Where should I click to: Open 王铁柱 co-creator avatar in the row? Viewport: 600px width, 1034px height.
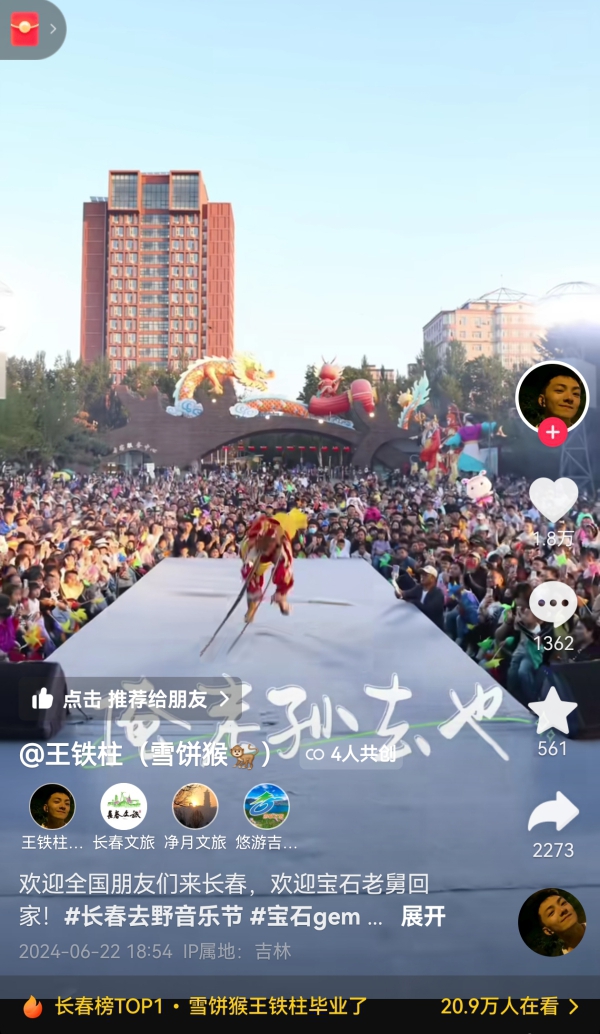52,807
